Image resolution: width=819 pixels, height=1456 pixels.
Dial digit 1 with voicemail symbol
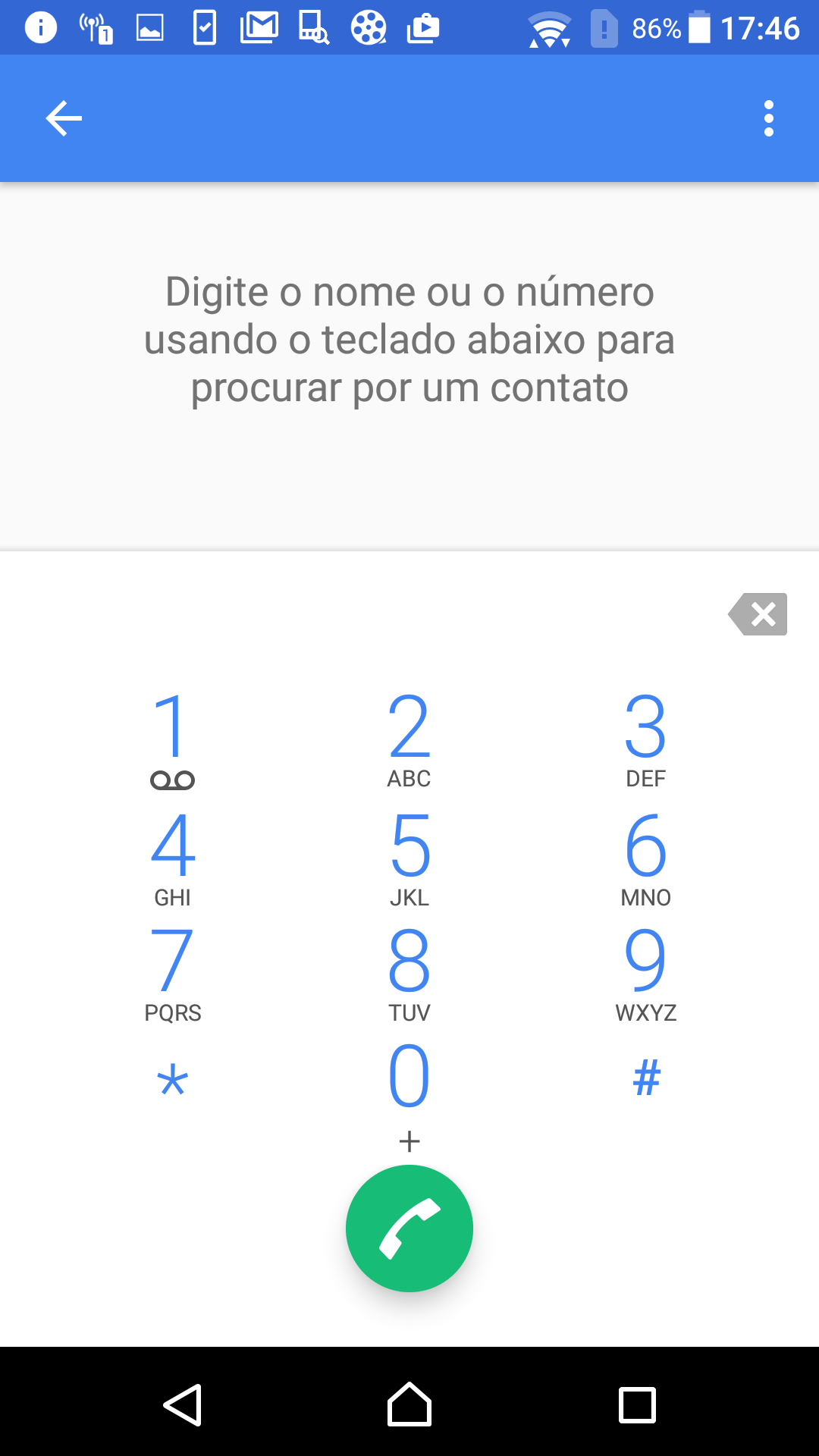[x=173, y=740]
